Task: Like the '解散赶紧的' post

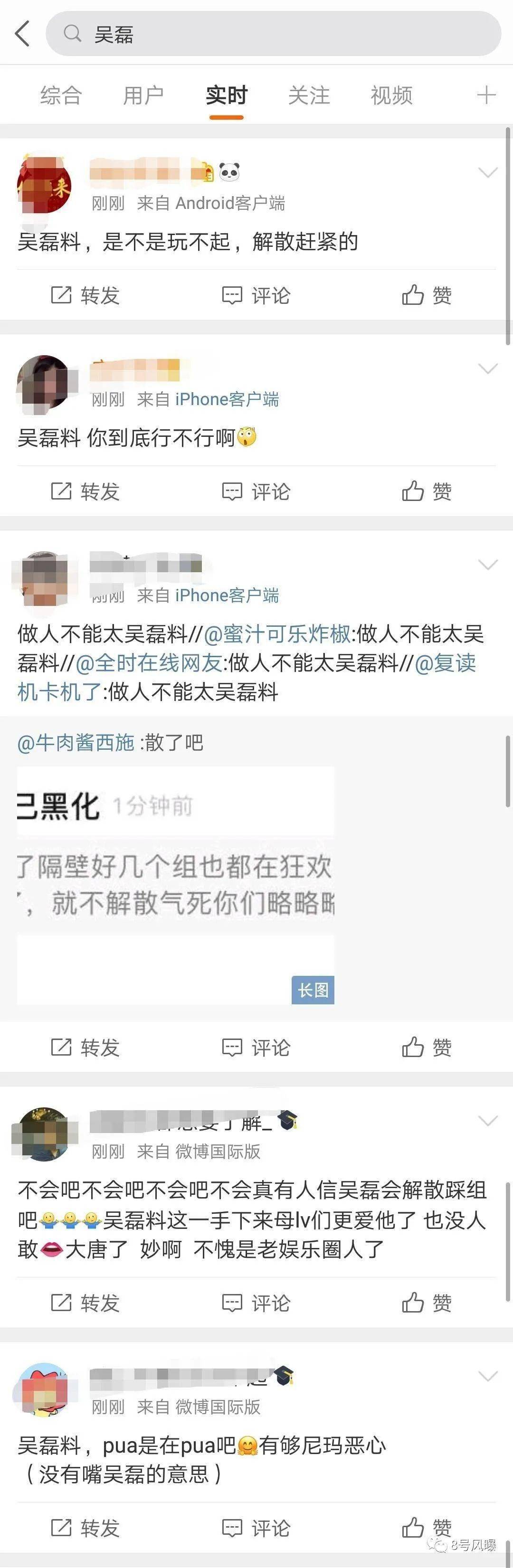Action: coord(427,296)
